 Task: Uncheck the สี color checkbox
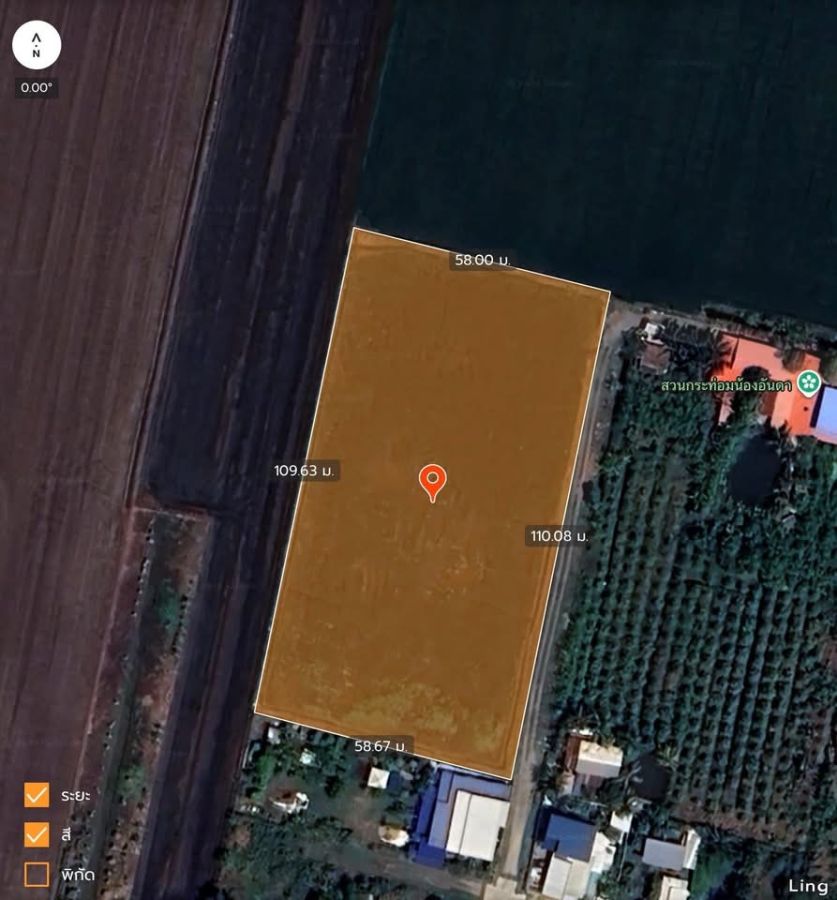tap(37, 835)
